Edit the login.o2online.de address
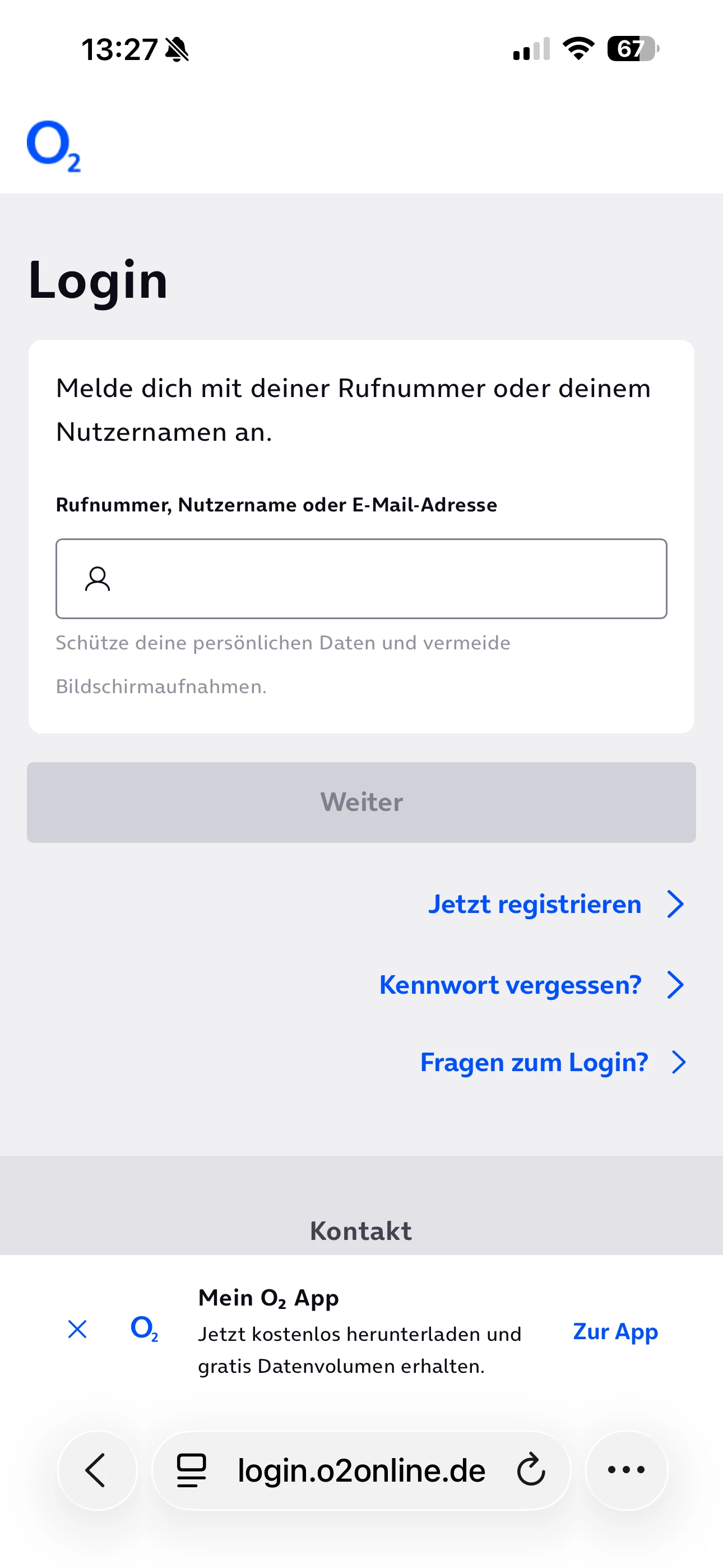 click(x=361, y=1470)
